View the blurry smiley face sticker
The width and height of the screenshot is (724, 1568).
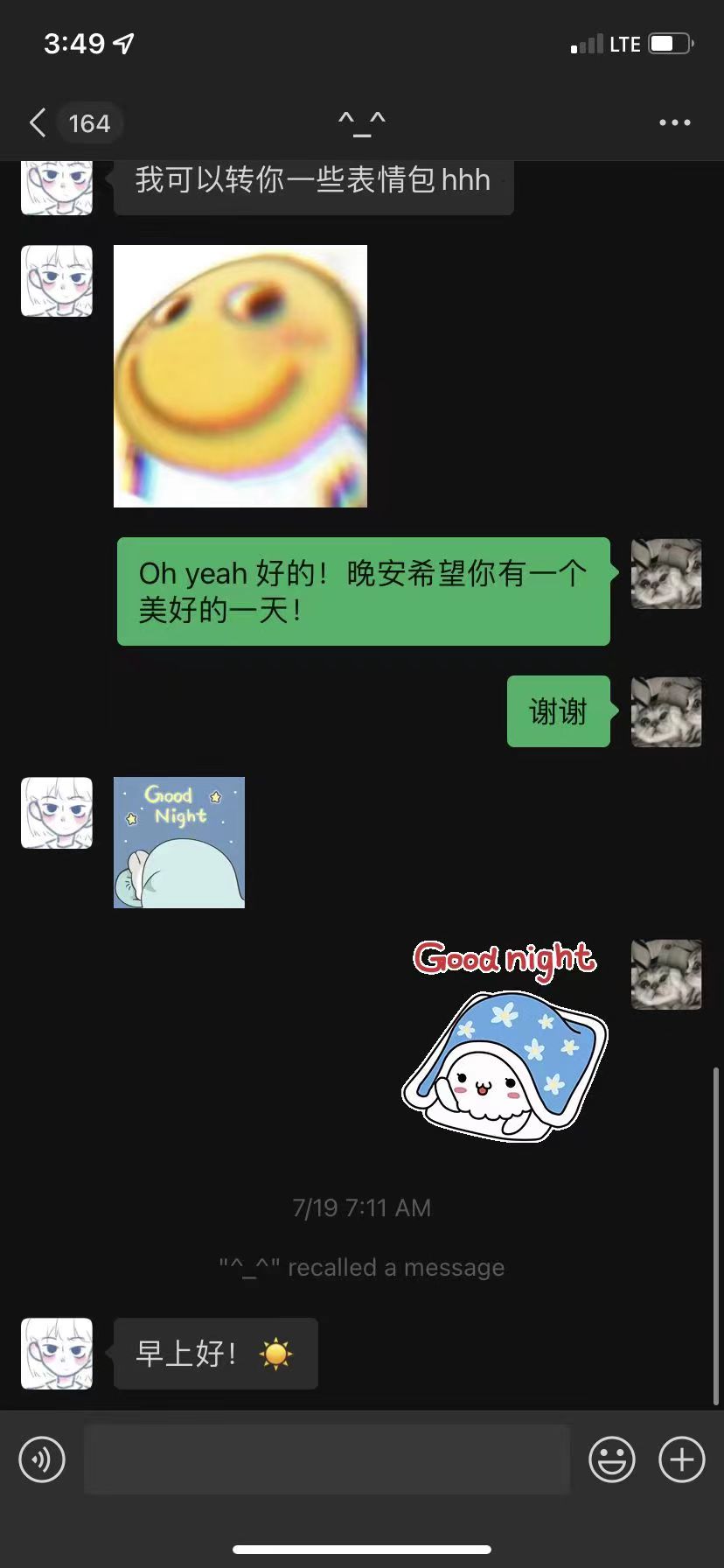tap(240, 376)
